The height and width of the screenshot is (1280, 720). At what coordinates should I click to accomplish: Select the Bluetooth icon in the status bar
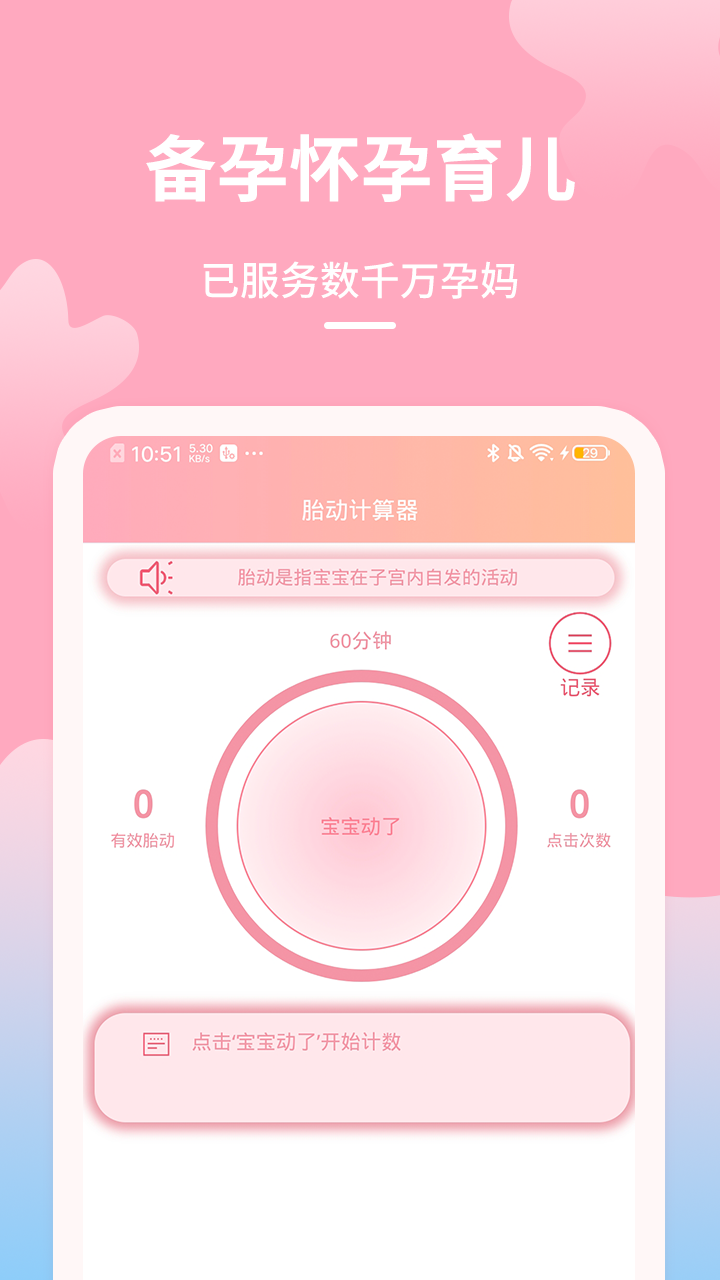pos(492,453)
